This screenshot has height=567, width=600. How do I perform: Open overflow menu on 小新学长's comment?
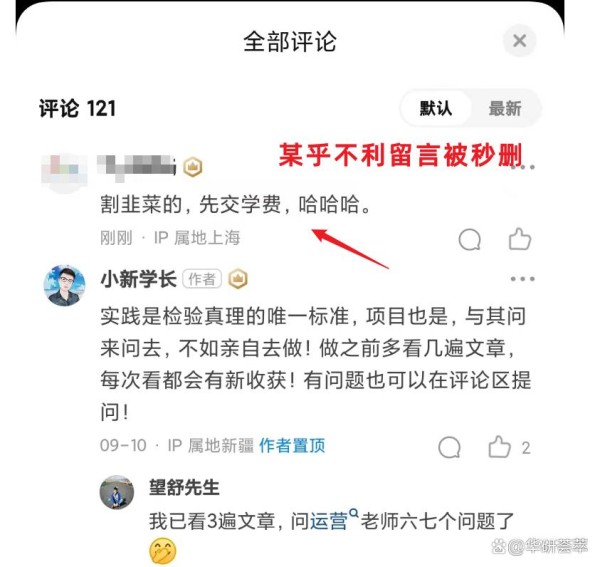tap(522, 279)
